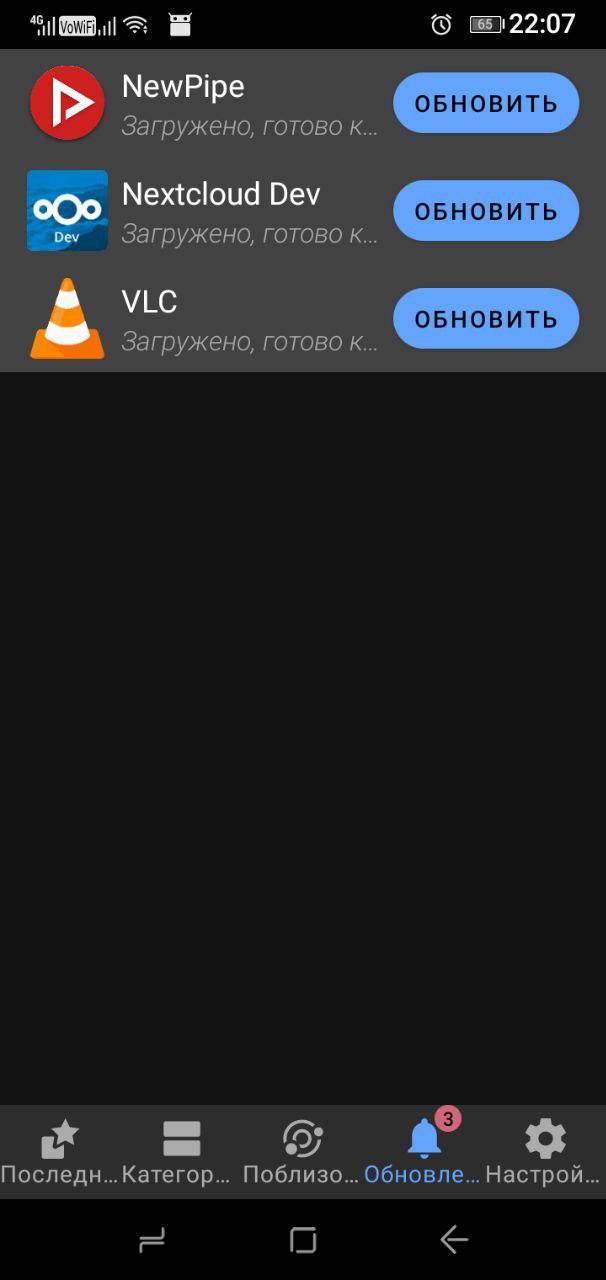The width and height of the screenshot is (606, 1280).
Task: Go to the home screen
Action: (x=303, y=1241)
